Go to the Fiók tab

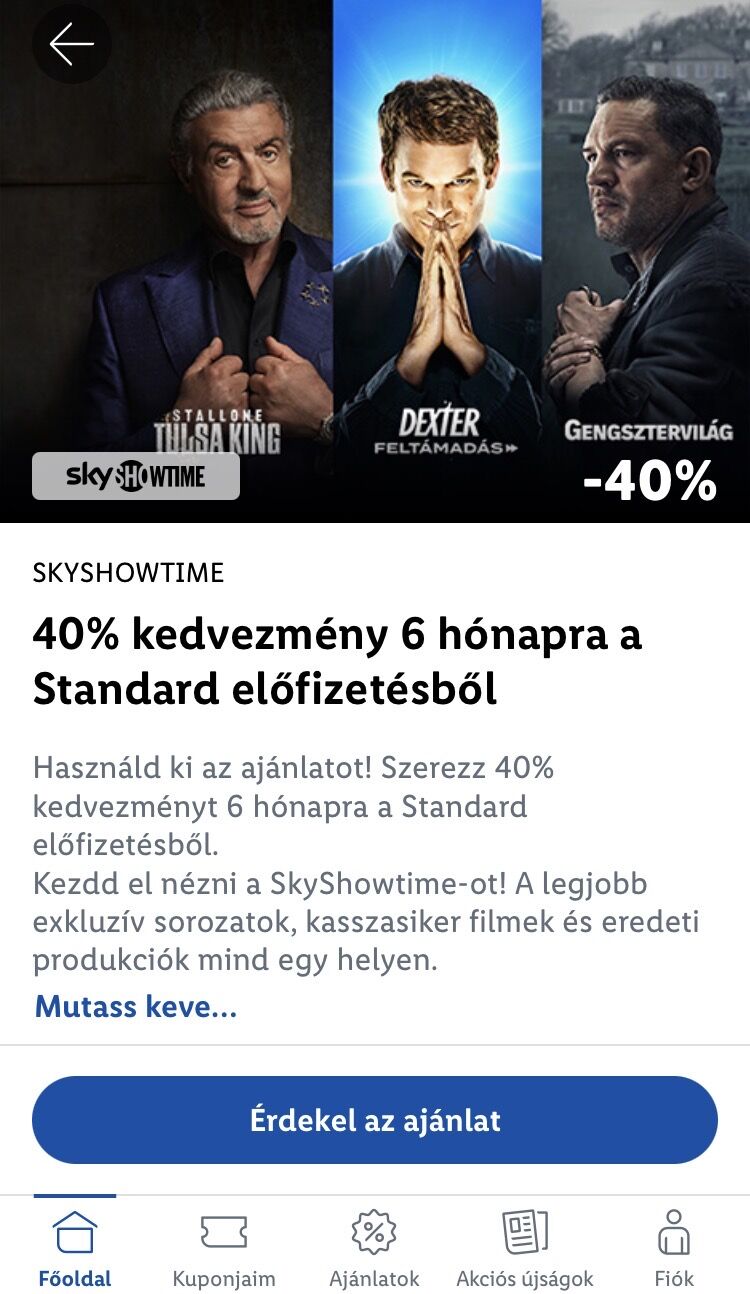click(x=674, y=1247)
